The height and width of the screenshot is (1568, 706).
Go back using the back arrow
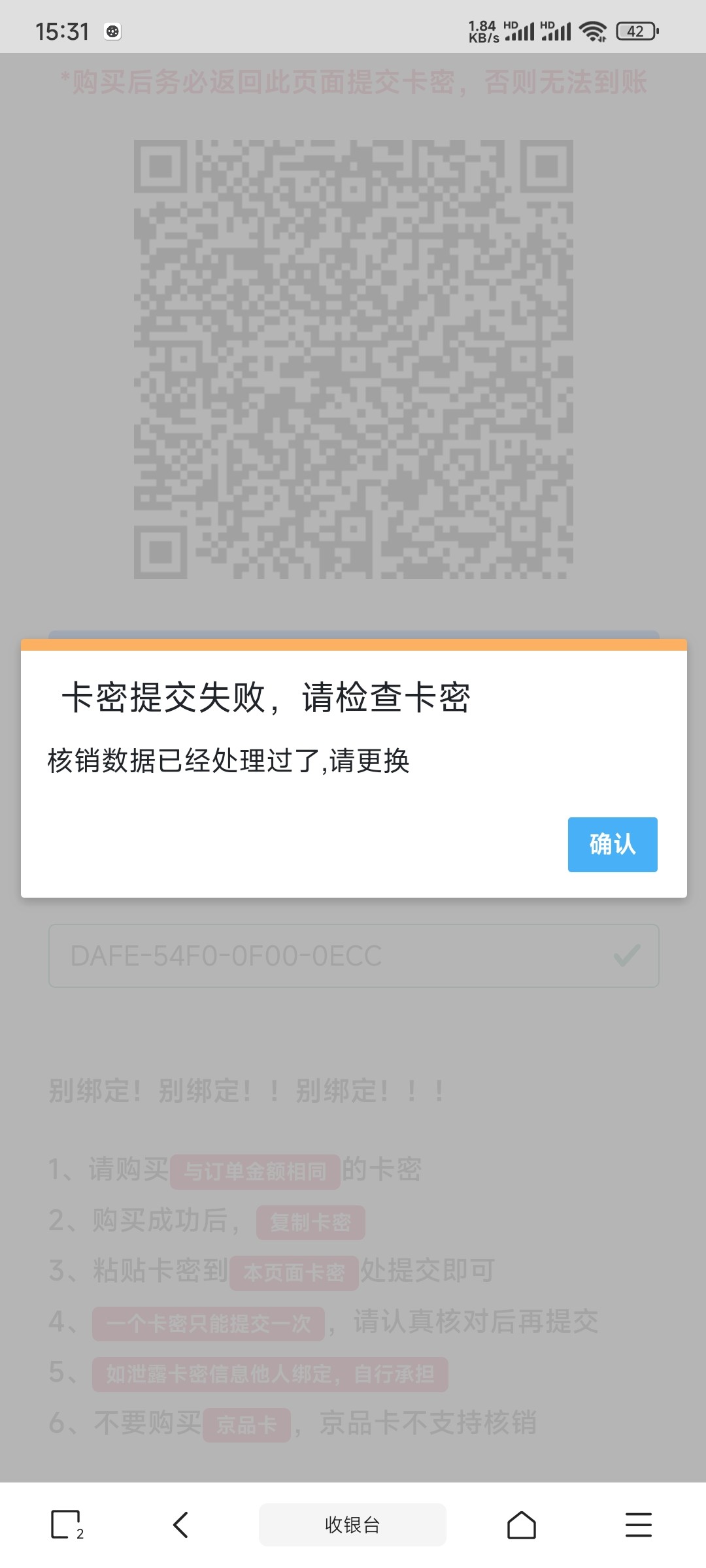tap(180, 1524)
